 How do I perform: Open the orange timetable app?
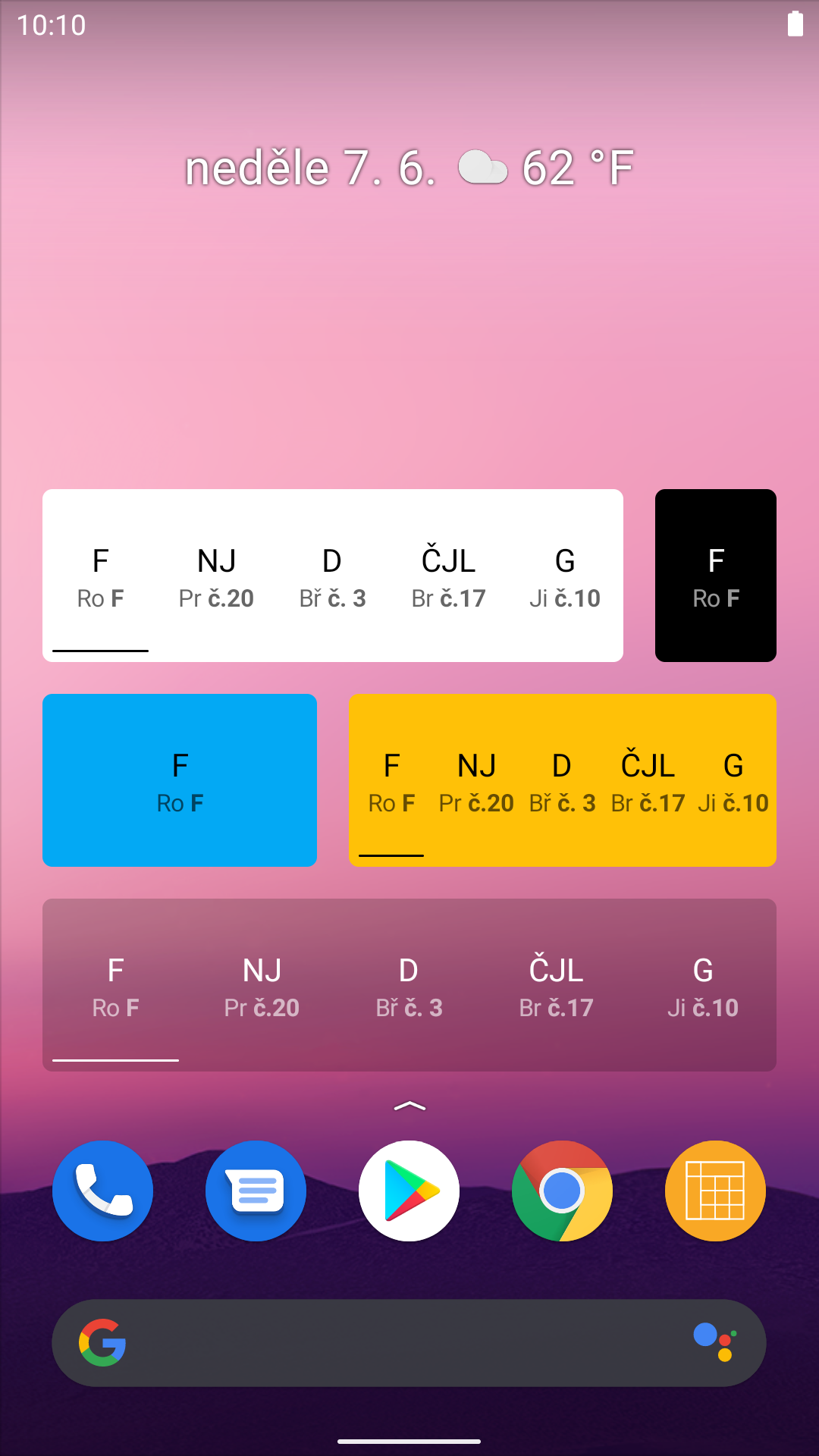pos(715,1191)
